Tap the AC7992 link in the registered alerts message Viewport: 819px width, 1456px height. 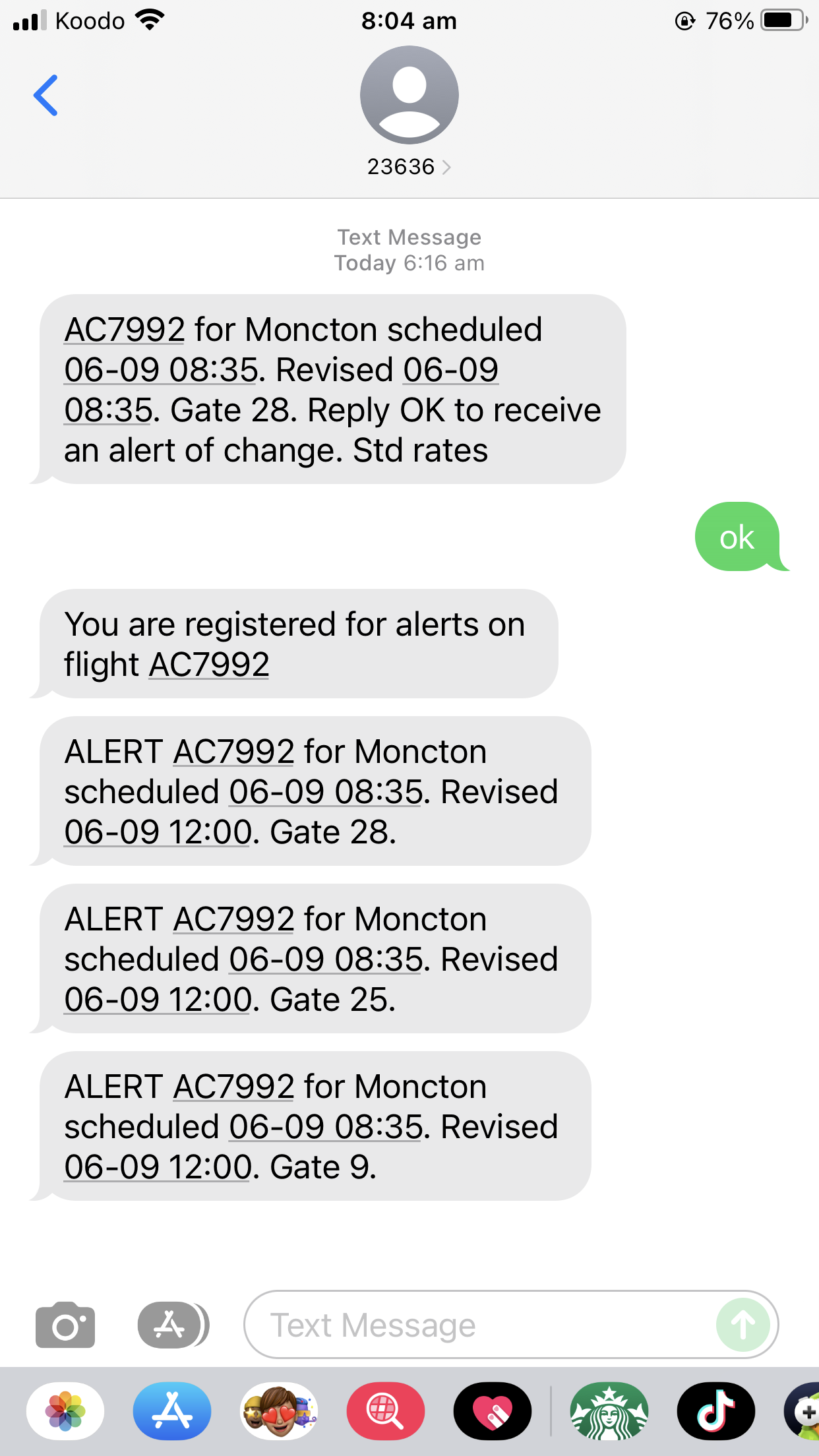tap(210, 665)
